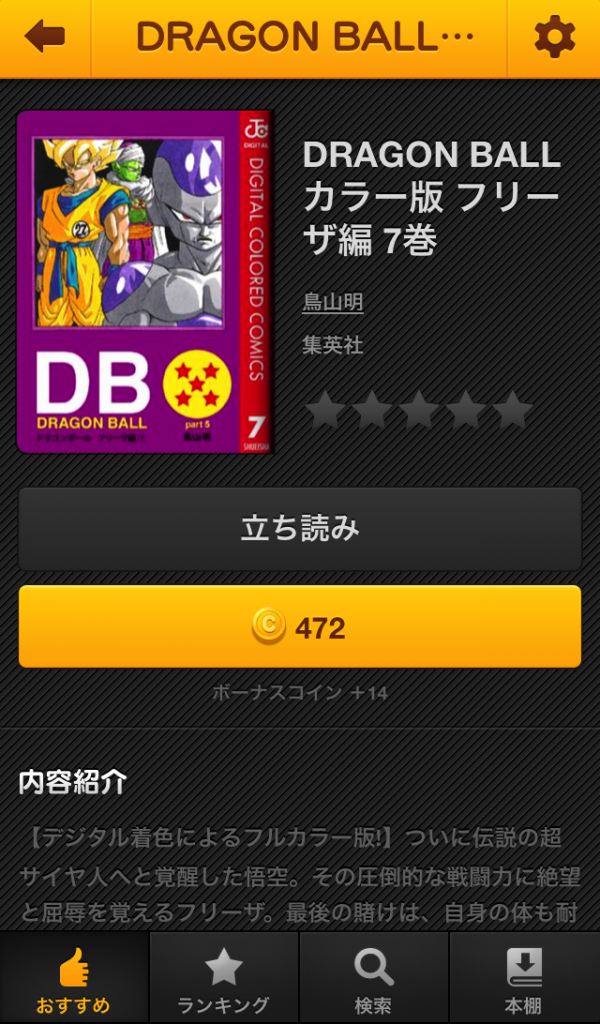Screen dimensions: 600x1024
Task: Switch to the おすすめ tab
Action: click(x=74, y=978)
